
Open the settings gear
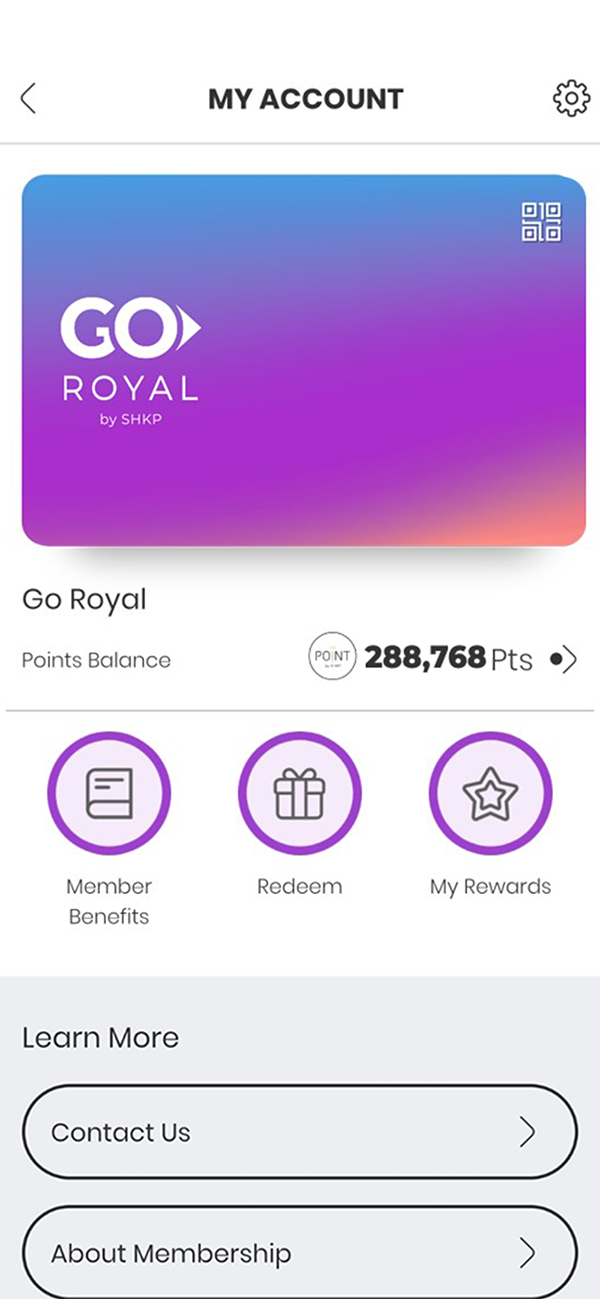(571, 98)
